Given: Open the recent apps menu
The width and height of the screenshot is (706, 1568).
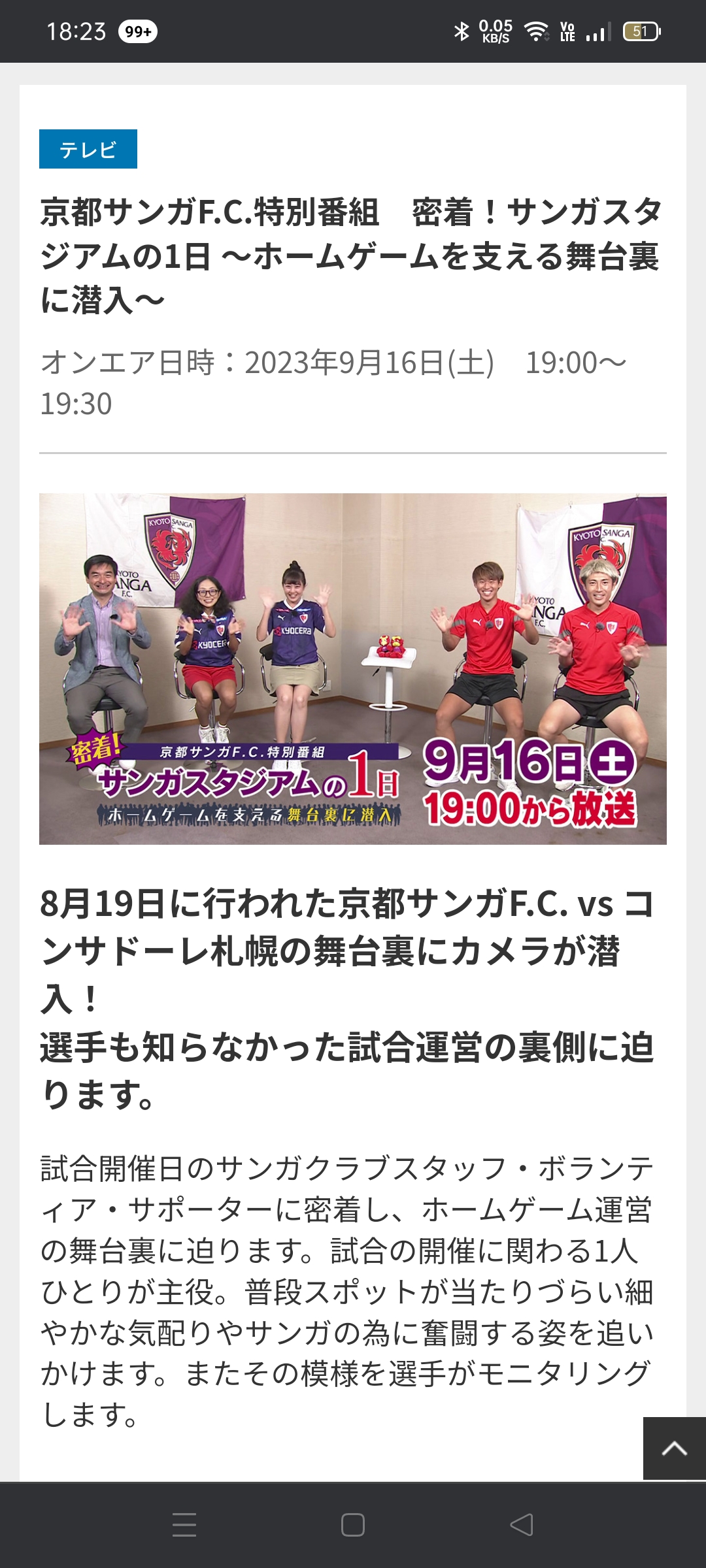Looking at the screenshot, I should [184, 1525].
